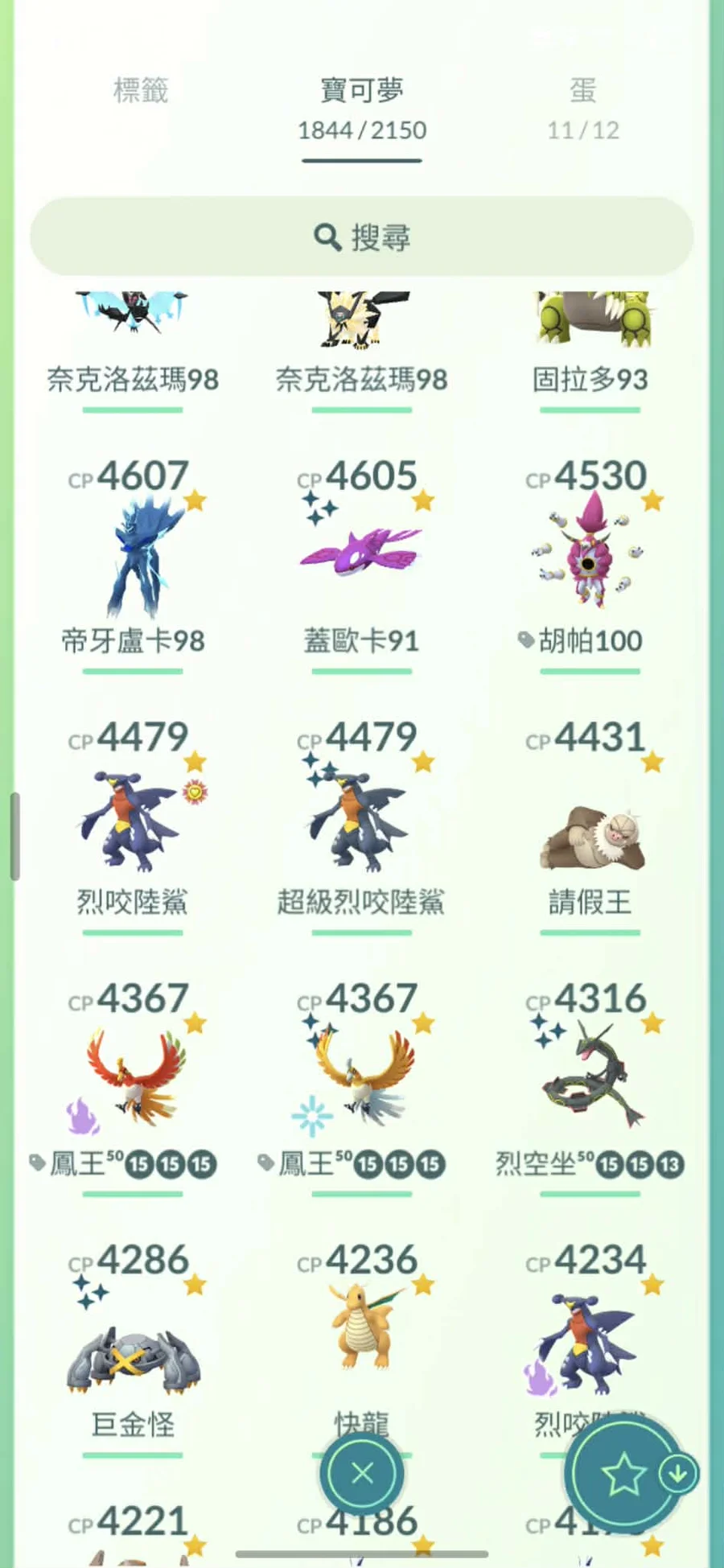
Task: Close the Pokémon list with X button
Action: point(362,1473)
